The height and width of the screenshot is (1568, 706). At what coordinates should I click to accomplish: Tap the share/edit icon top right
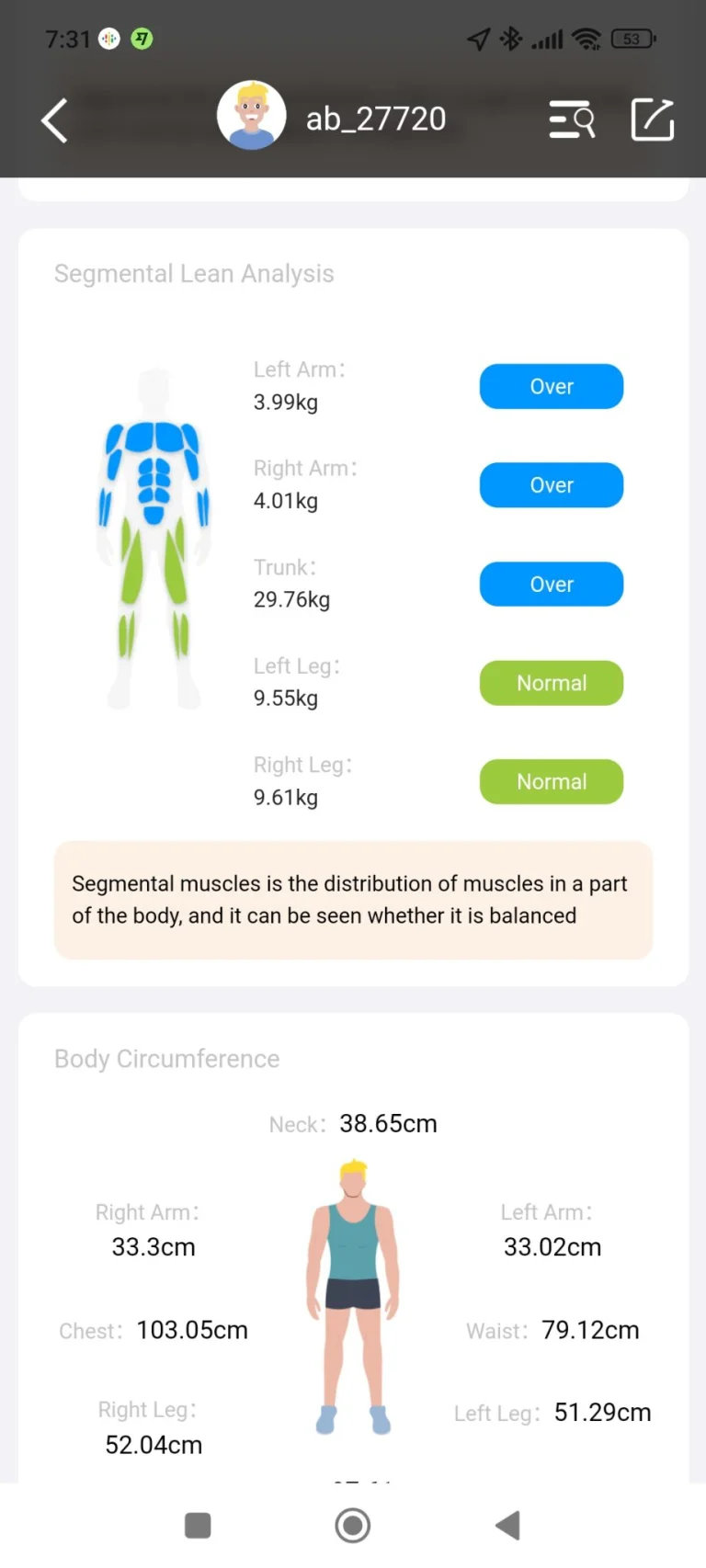point(653,119)
